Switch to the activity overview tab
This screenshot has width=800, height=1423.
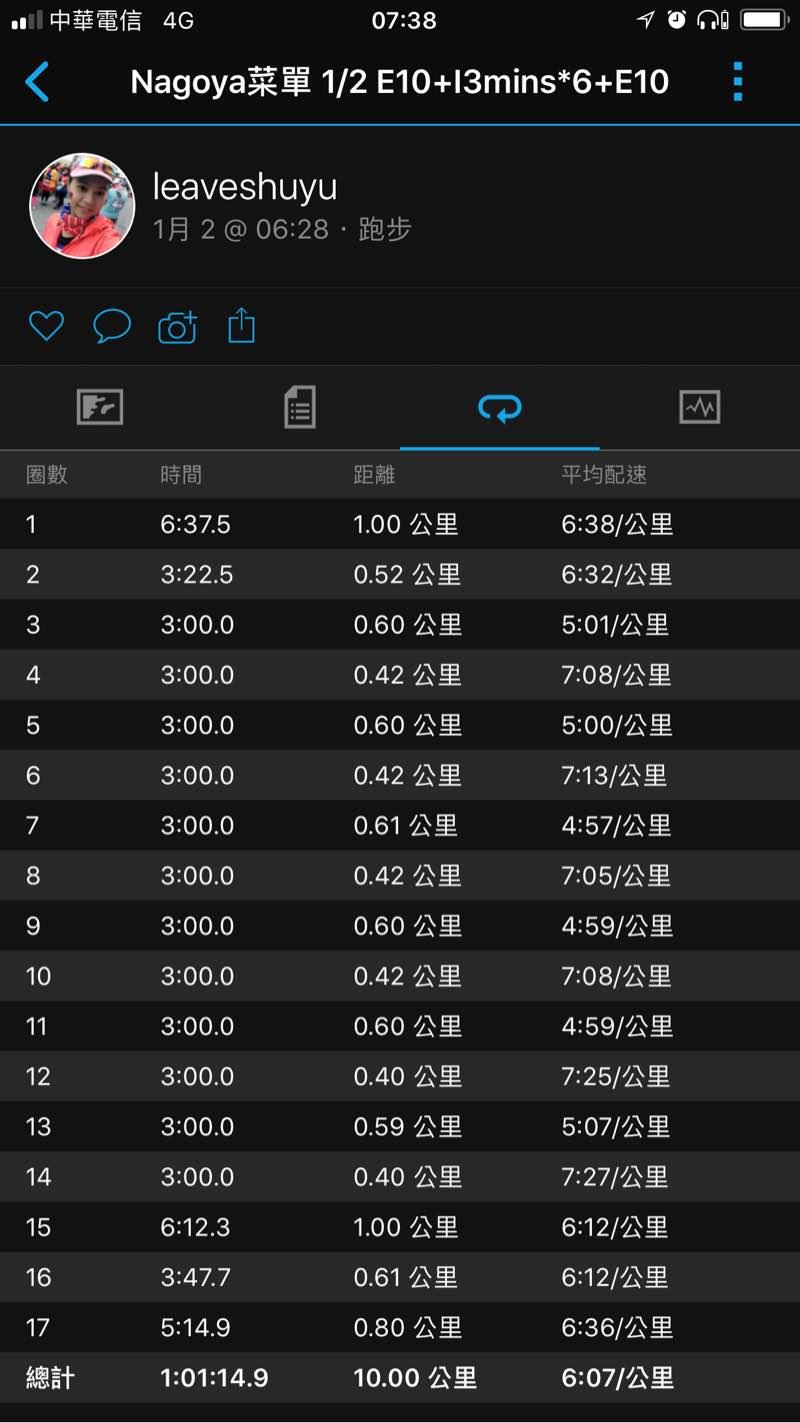[100, 408]
